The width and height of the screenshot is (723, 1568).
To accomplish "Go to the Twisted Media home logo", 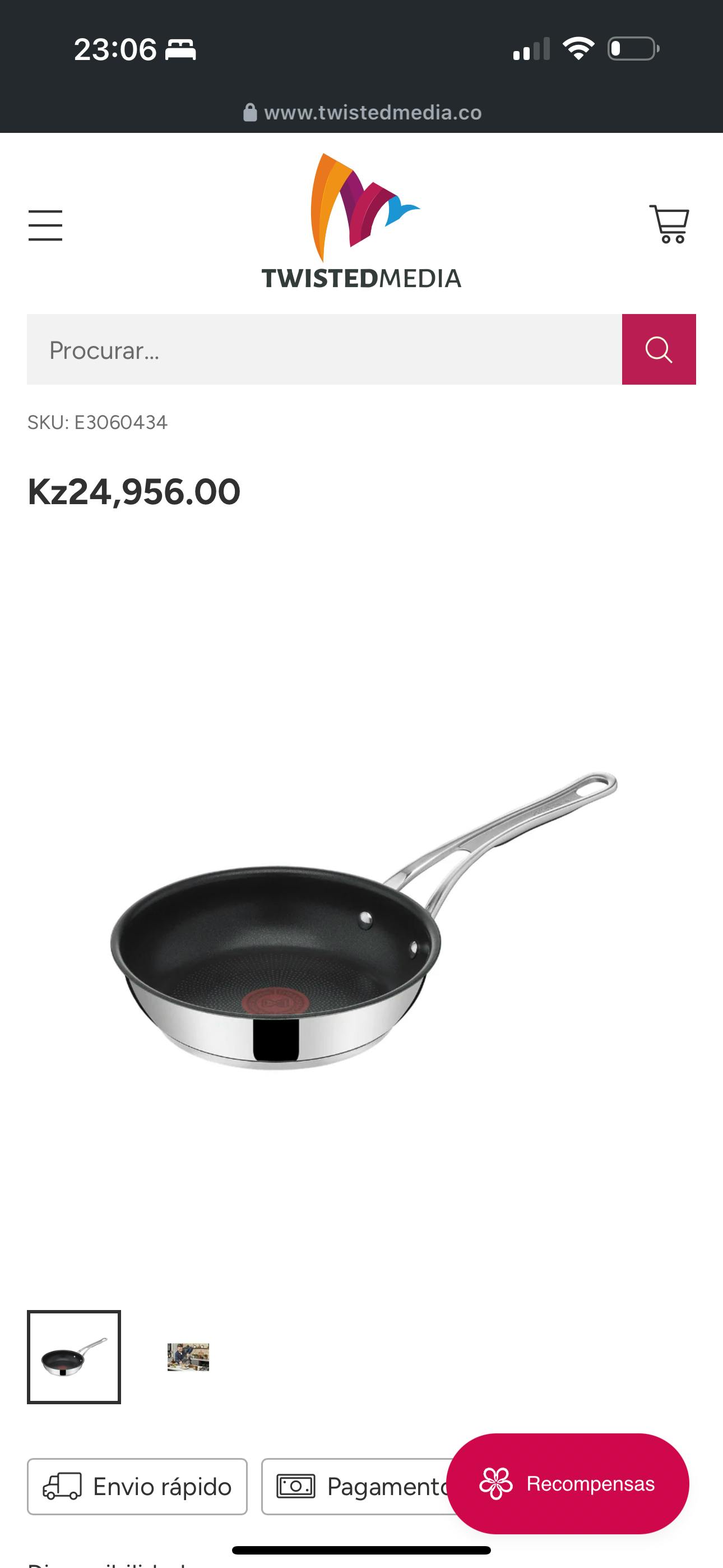I will (361, 220).
